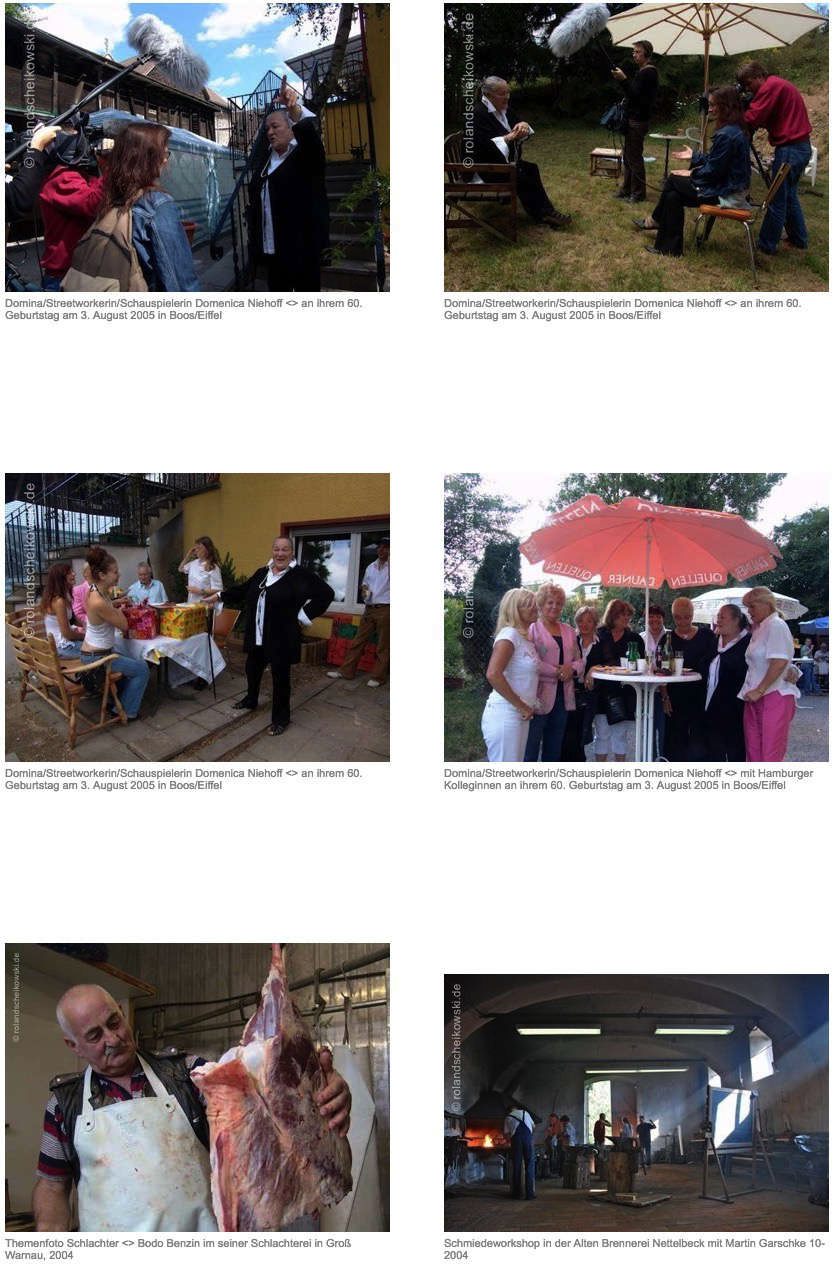
Task: Open the photo with Hamburger Kolleginnen
Action: [636, 617]
